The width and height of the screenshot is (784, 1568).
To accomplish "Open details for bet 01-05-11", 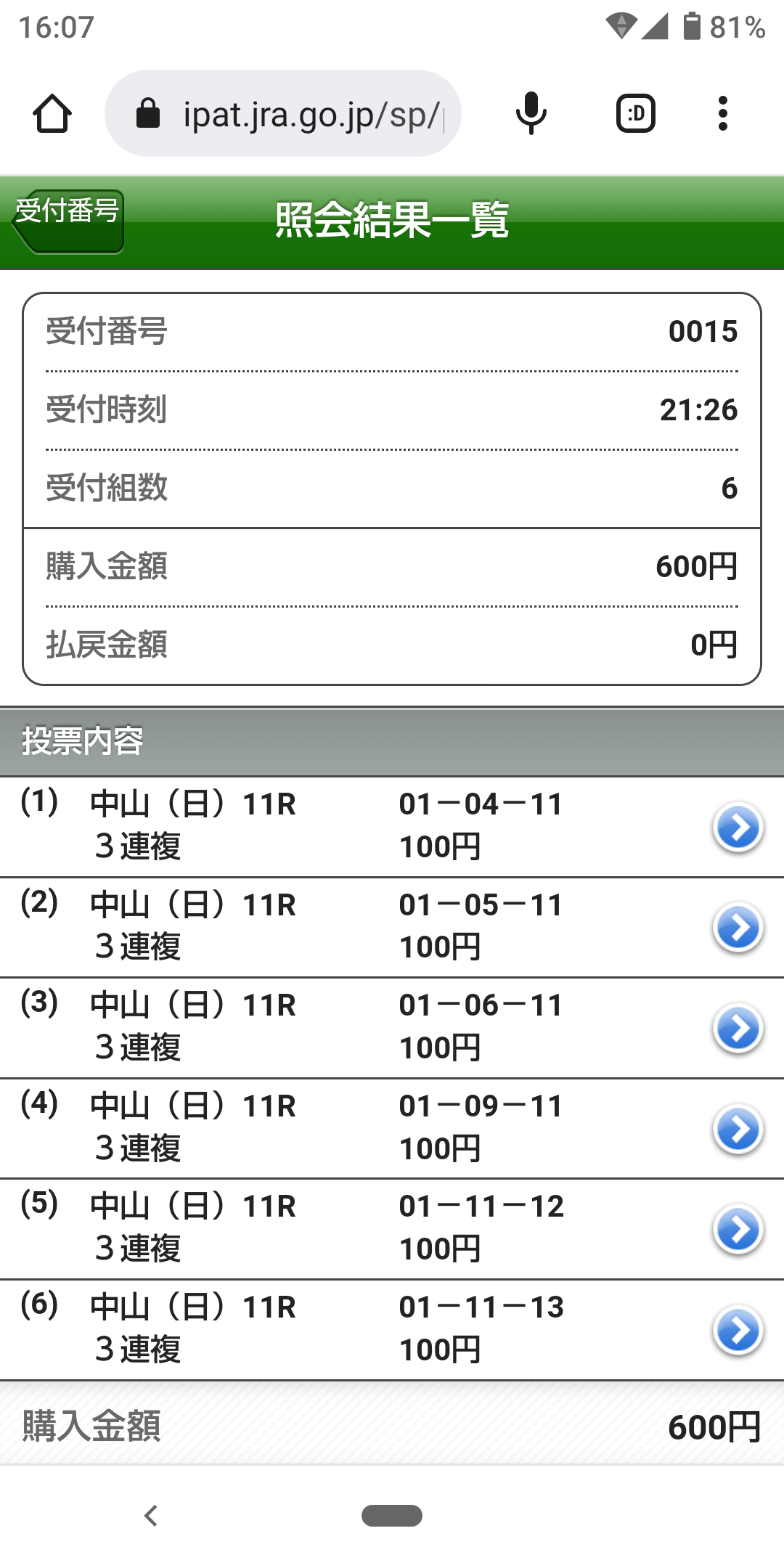I will (x=738, y=928).
